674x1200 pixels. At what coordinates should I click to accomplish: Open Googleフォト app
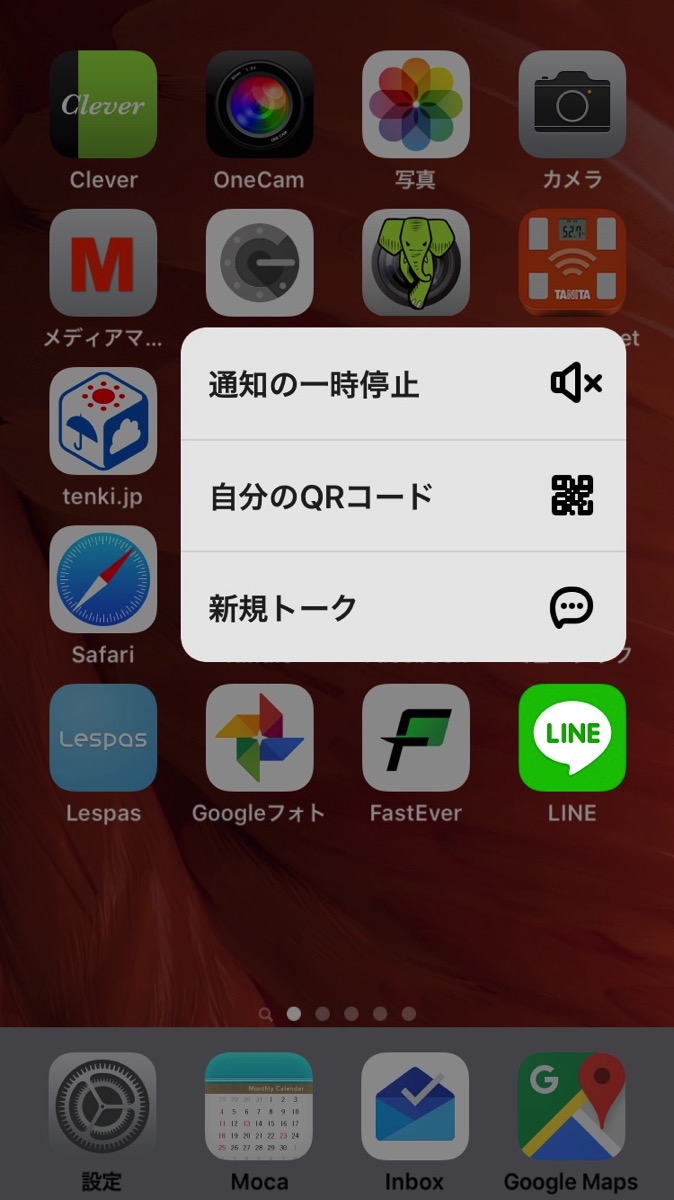[259, 738]
